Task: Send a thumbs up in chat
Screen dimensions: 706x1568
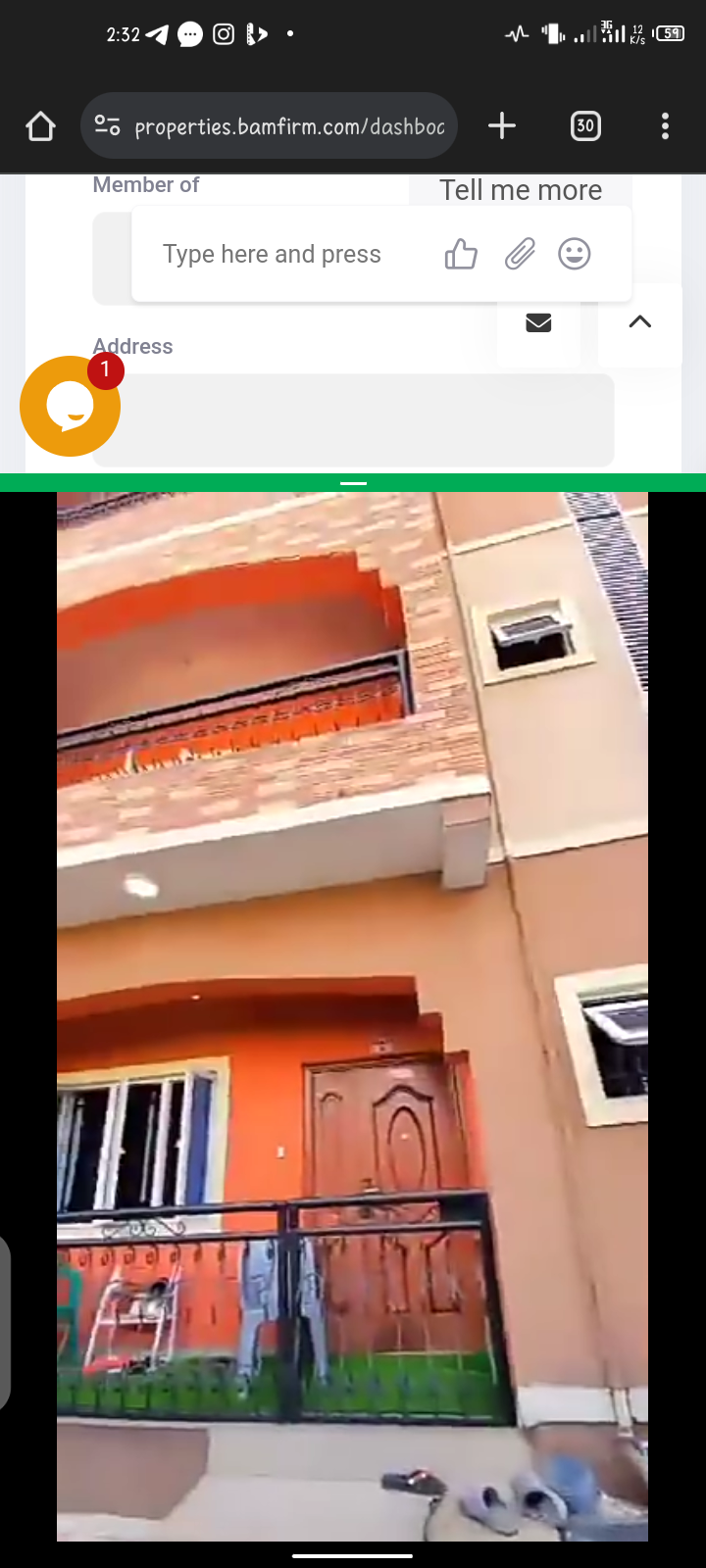Action: point(461,255)
